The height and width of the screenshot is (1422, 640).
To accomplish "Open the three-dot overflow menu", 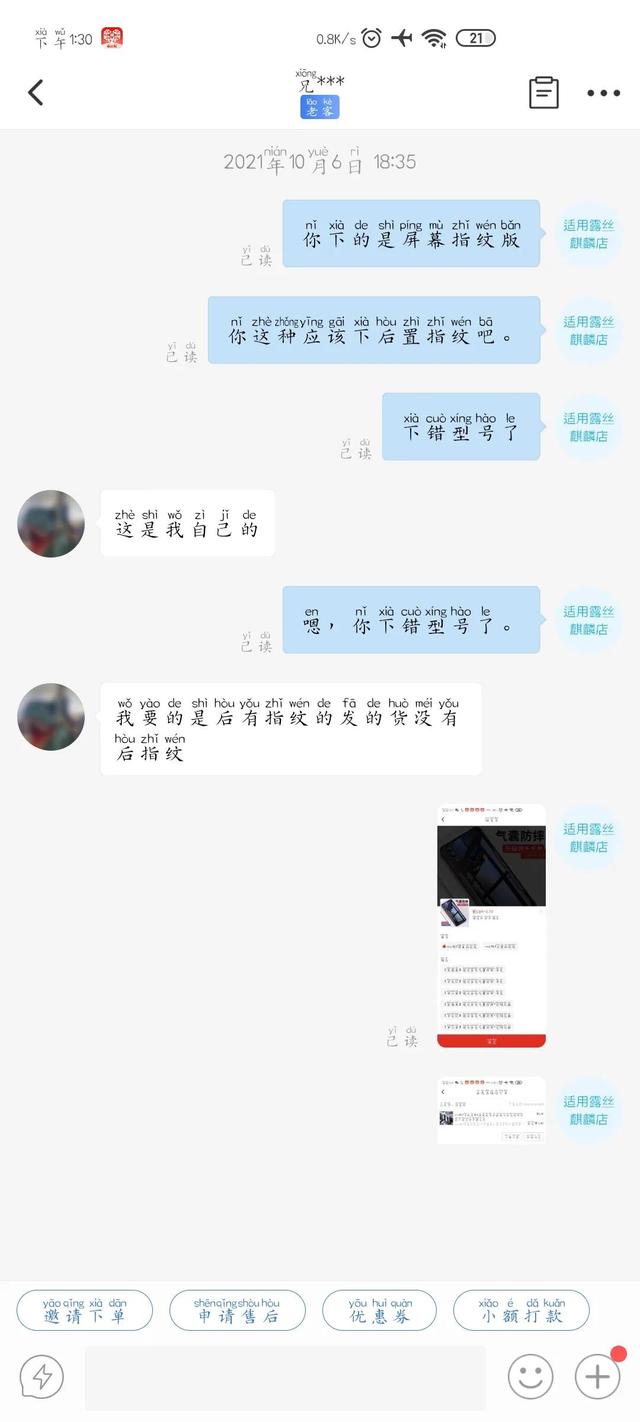I will click(x=603, y=93).
